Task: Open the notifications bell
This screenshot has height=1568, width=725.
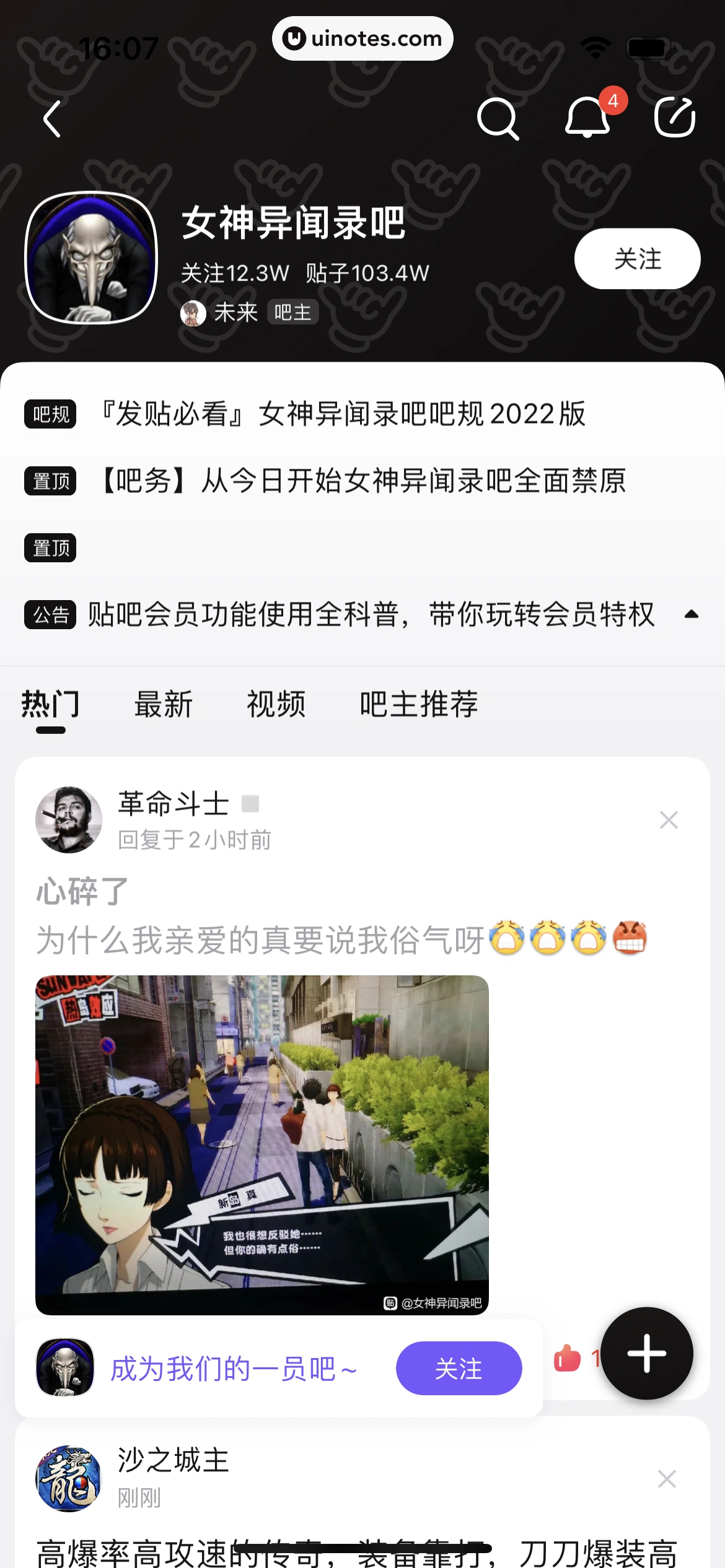Action: tap(587, 118)
